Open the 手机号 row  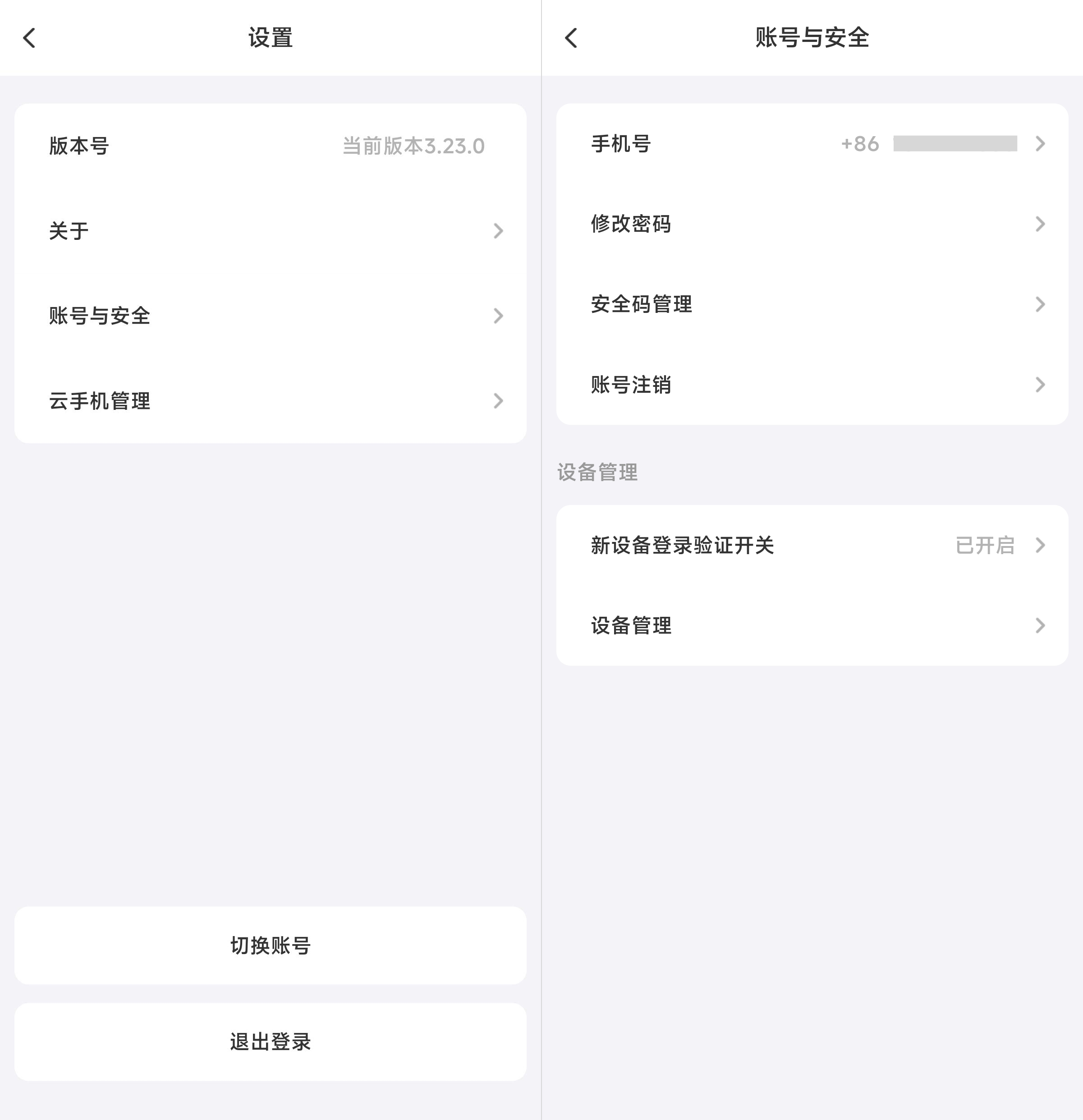click(x=812, y=144)
